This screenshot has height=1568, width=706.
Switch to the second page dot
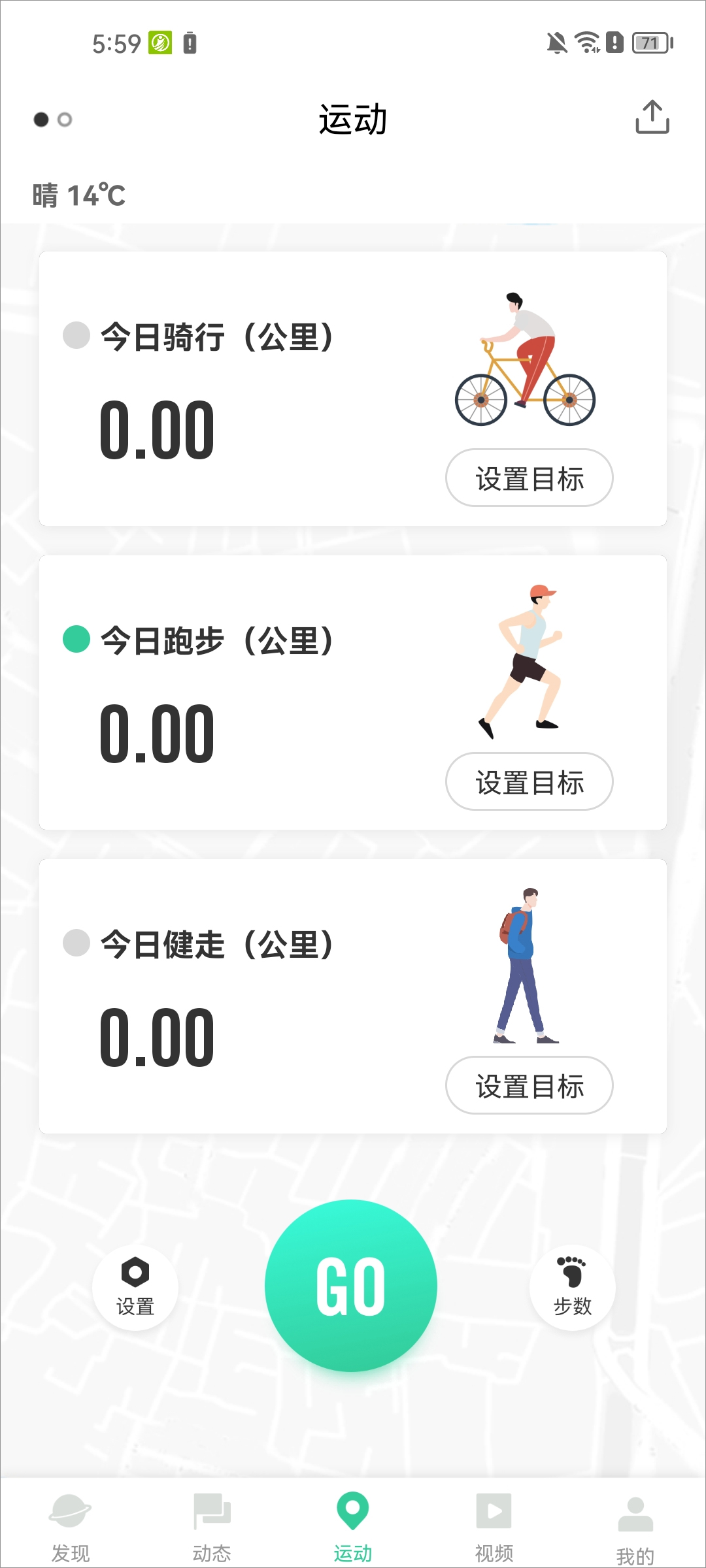click(x=64, y=120)
